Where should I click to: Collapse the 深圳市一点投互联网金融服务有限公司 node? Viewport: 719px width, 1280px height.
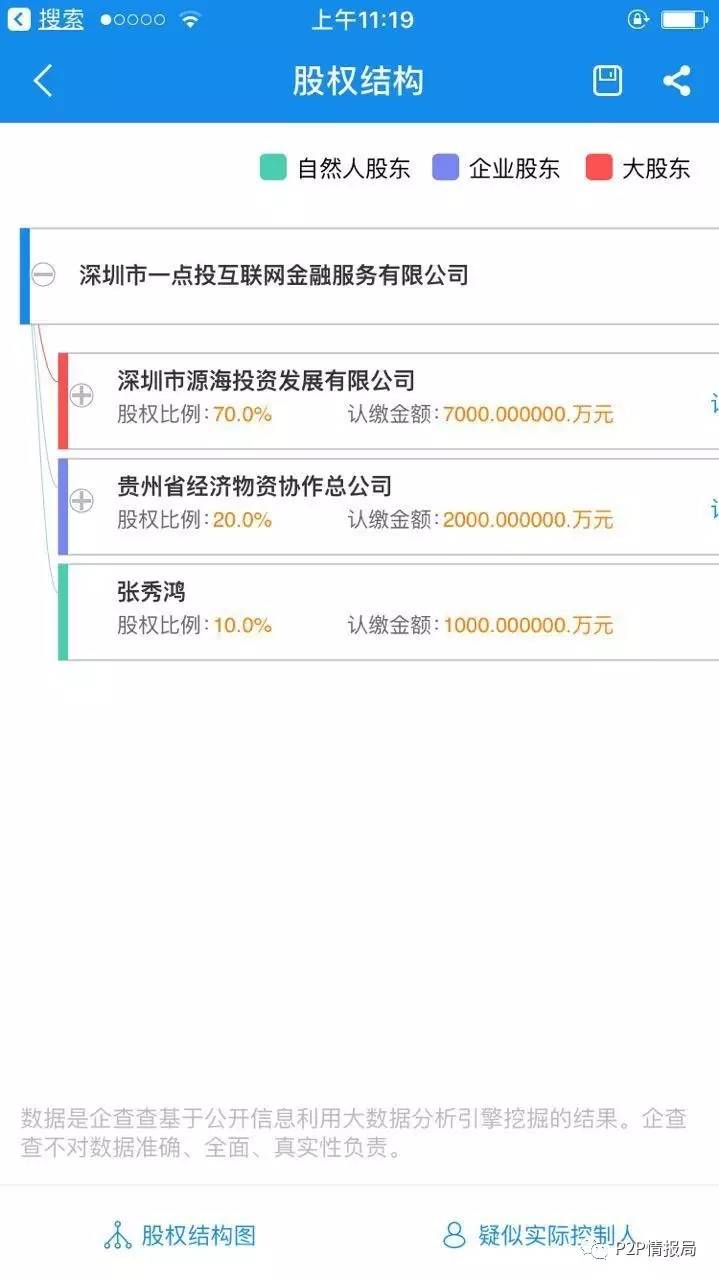click(x=43, y=274)
